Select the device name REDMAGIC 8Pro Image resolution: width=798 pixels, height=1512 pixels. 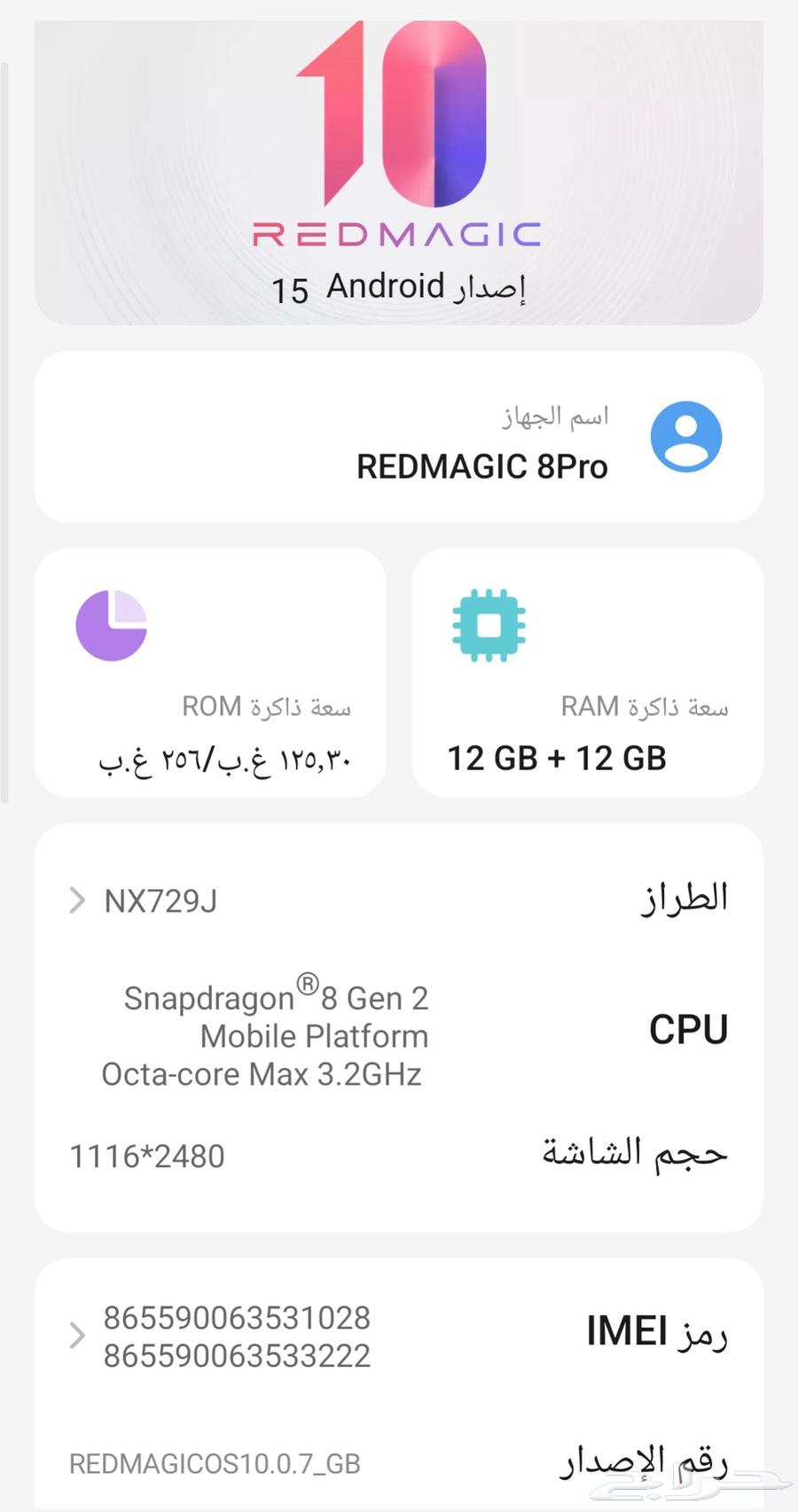(481, 467)
